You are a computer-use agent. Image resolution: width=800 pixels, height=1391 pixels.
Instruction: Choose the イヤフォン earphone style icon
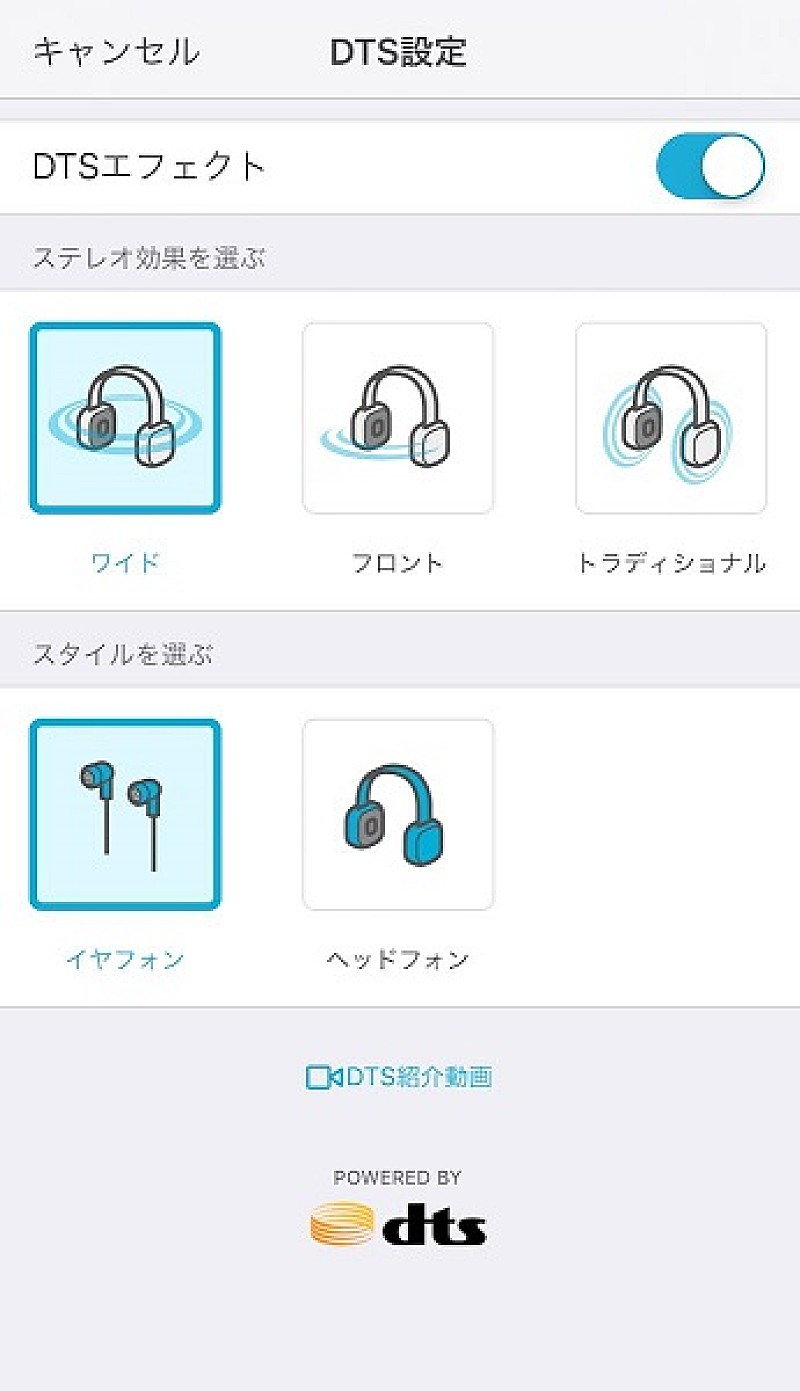point(124,813)
